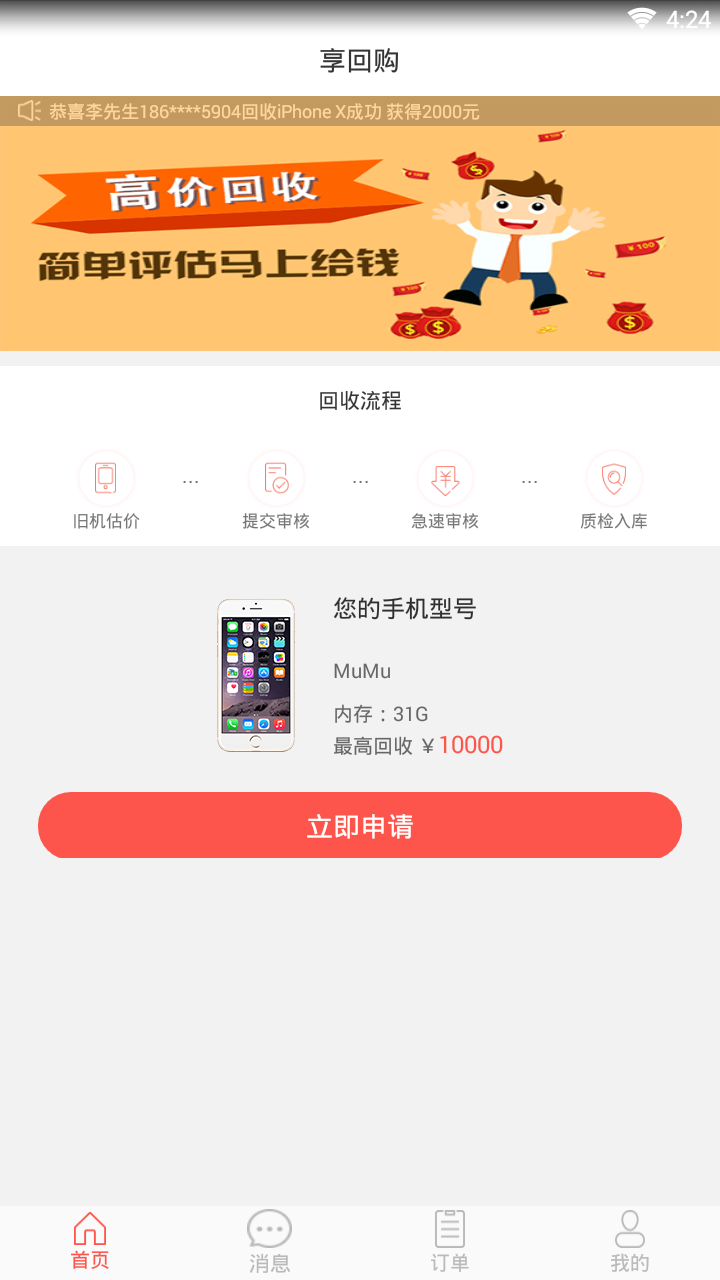
Task: Open the 订单 tab
Action: pos(449,1241)
